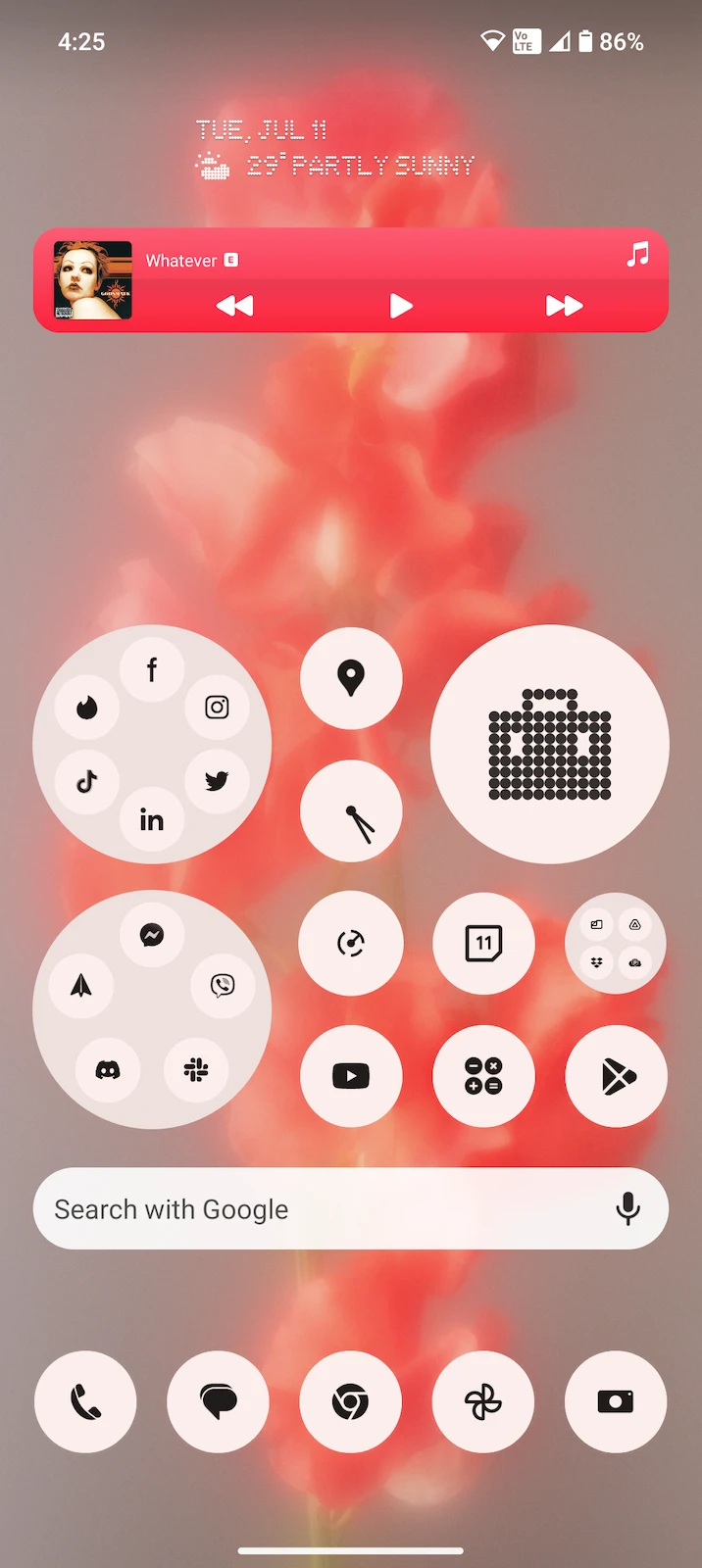Screen dimensions: 702x1568
Task: Open Slack
Action: click(x=196, y=1070)
